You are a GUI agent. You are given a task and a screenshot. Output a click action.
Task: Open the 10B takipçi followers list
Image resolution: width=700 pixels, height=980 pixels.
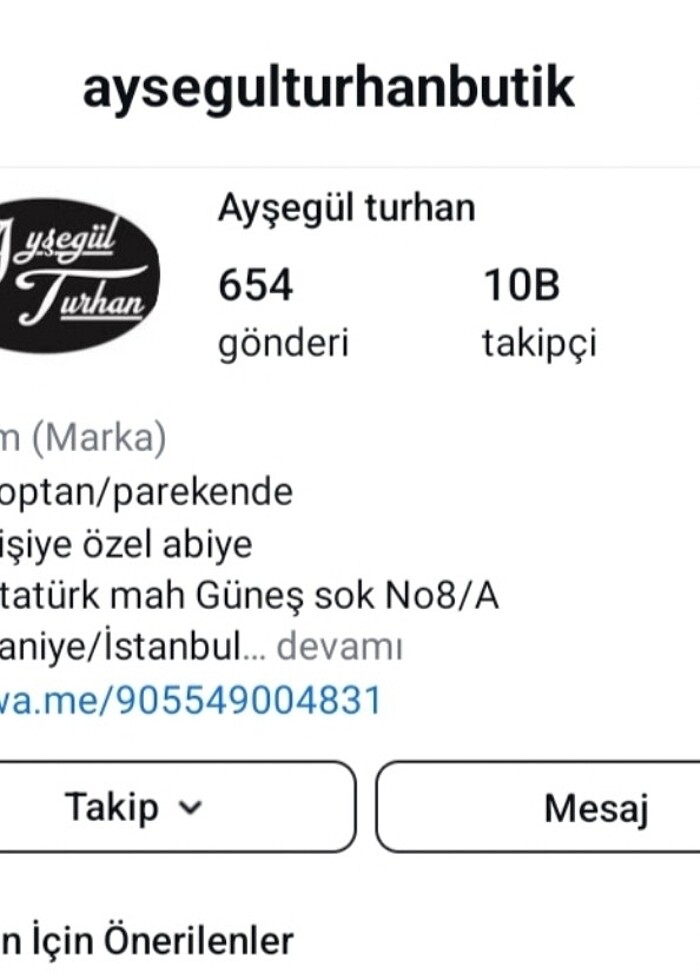coord(538,313)
